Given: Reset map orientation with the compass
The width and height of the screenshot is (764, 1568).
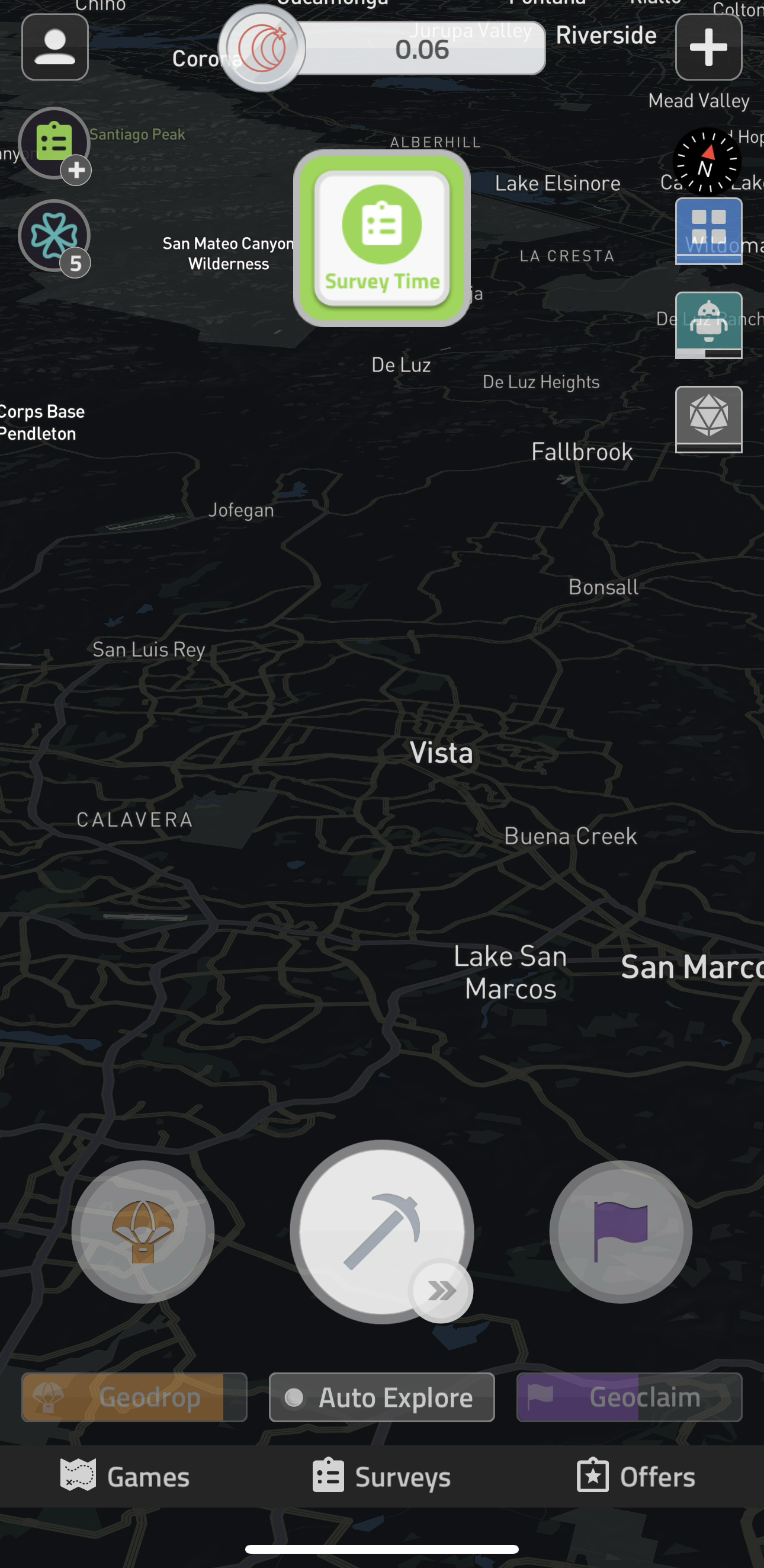Looking at the screenshot, I should (707, 162).
